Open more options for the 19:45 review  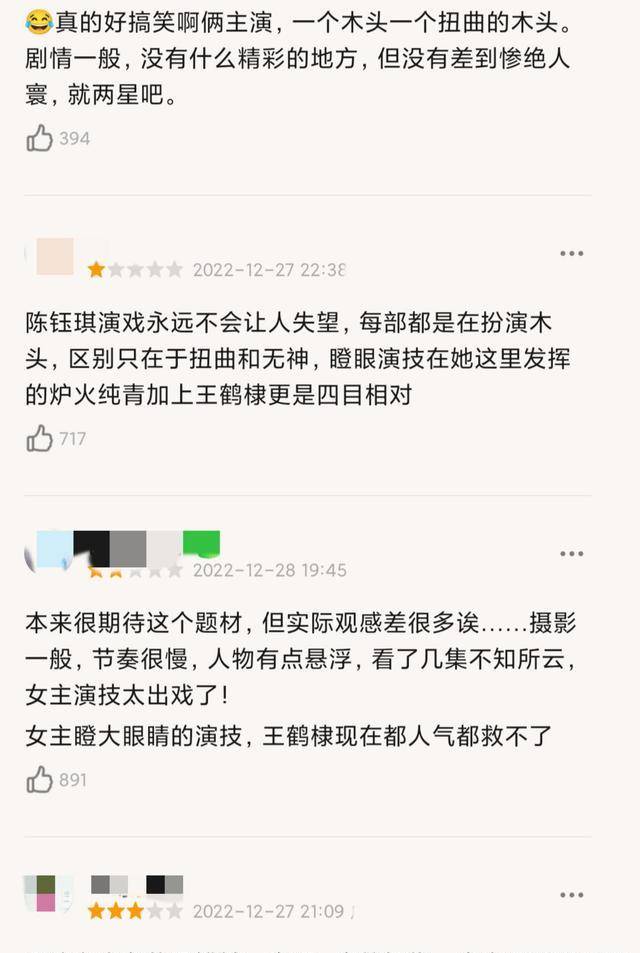(571, 554)
